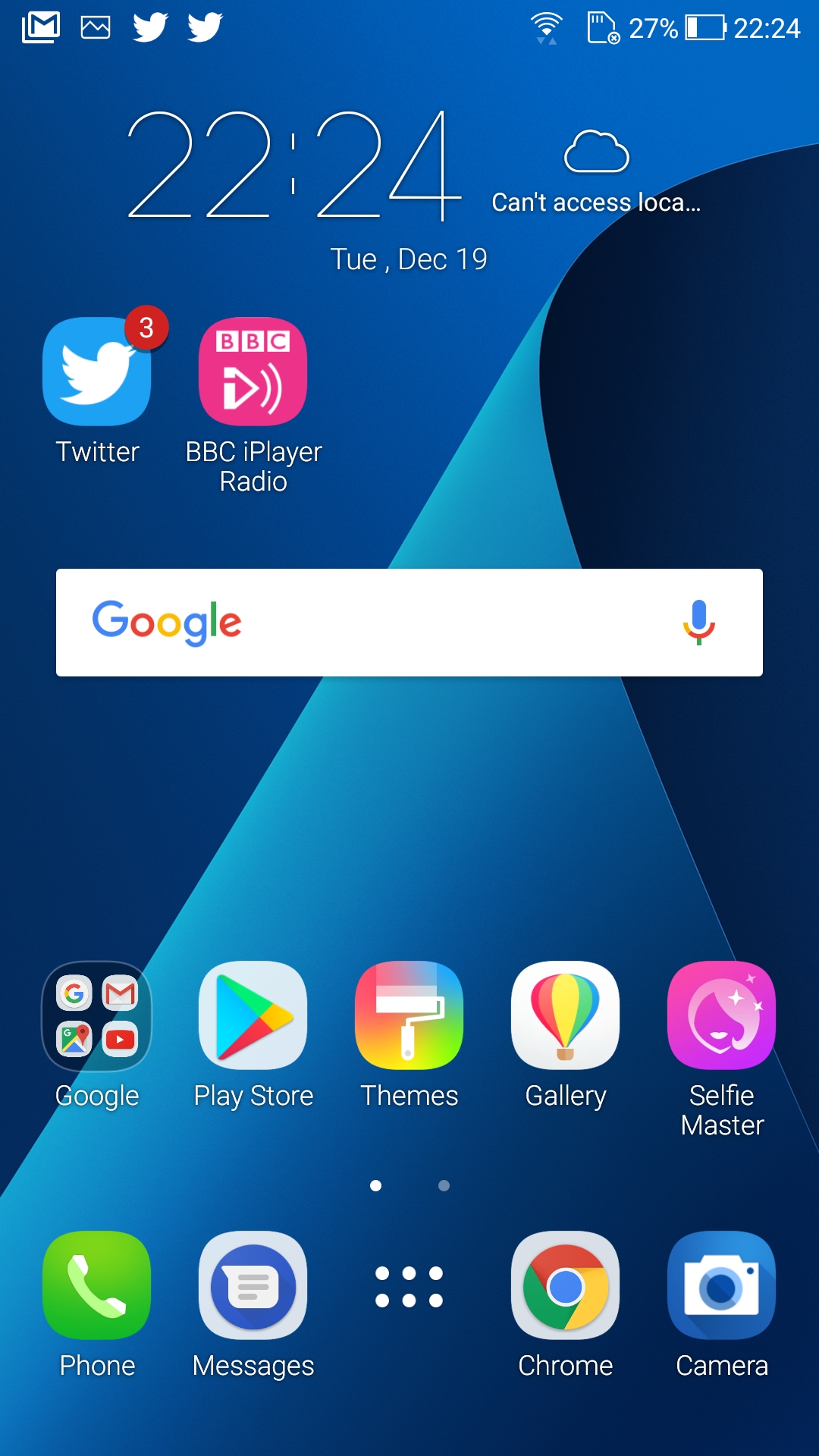Launch Selfie Master
Image resolution: width=819 pixels, height=1456 pixels.
click(722, 1016)
